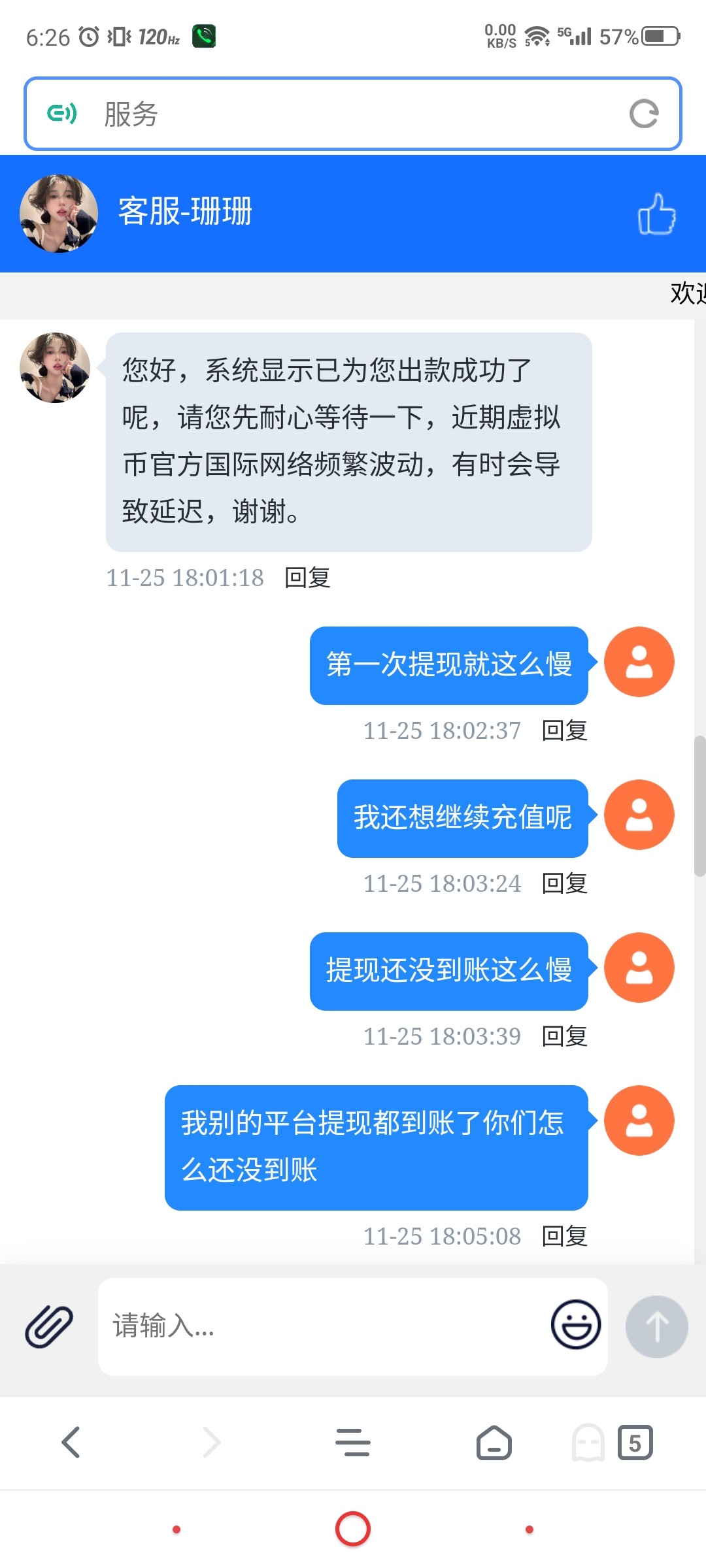706x1568 pixels.
Task: Tap 回复 under 第一次提现就这么慢
Action: point(563,730)
